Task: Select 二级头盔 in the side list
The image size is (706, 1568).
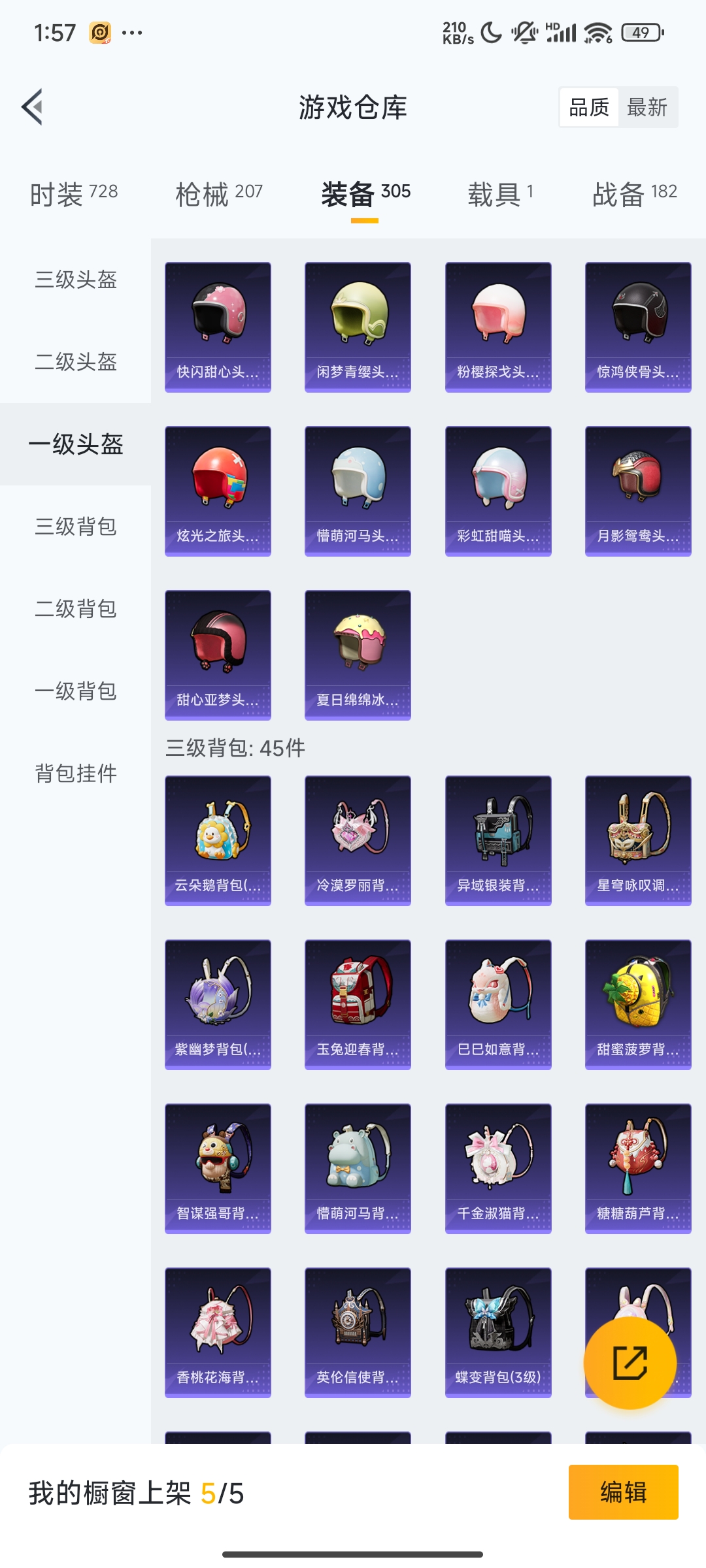Action: (76, 362)
